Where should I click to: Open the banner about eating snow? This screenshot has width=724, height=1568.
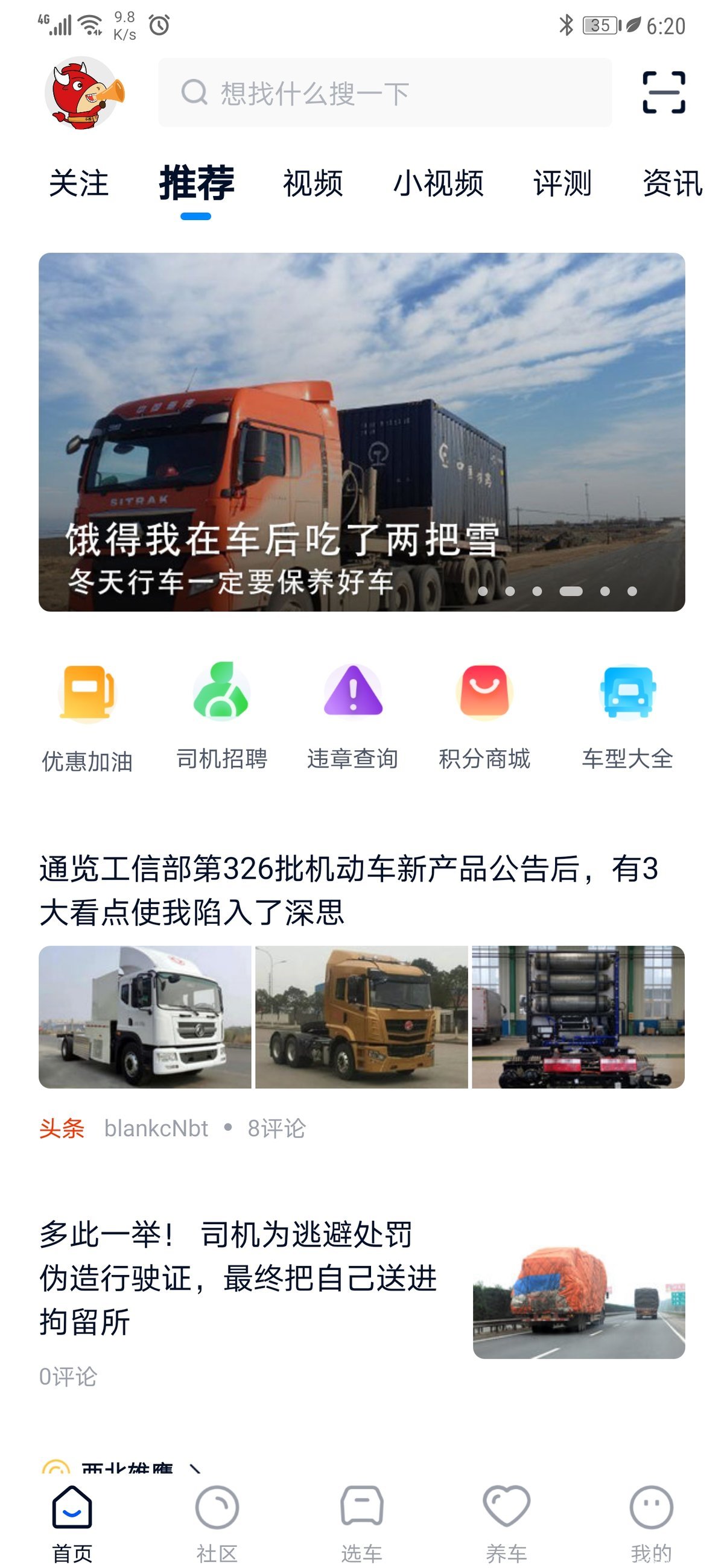pos(361,432)
